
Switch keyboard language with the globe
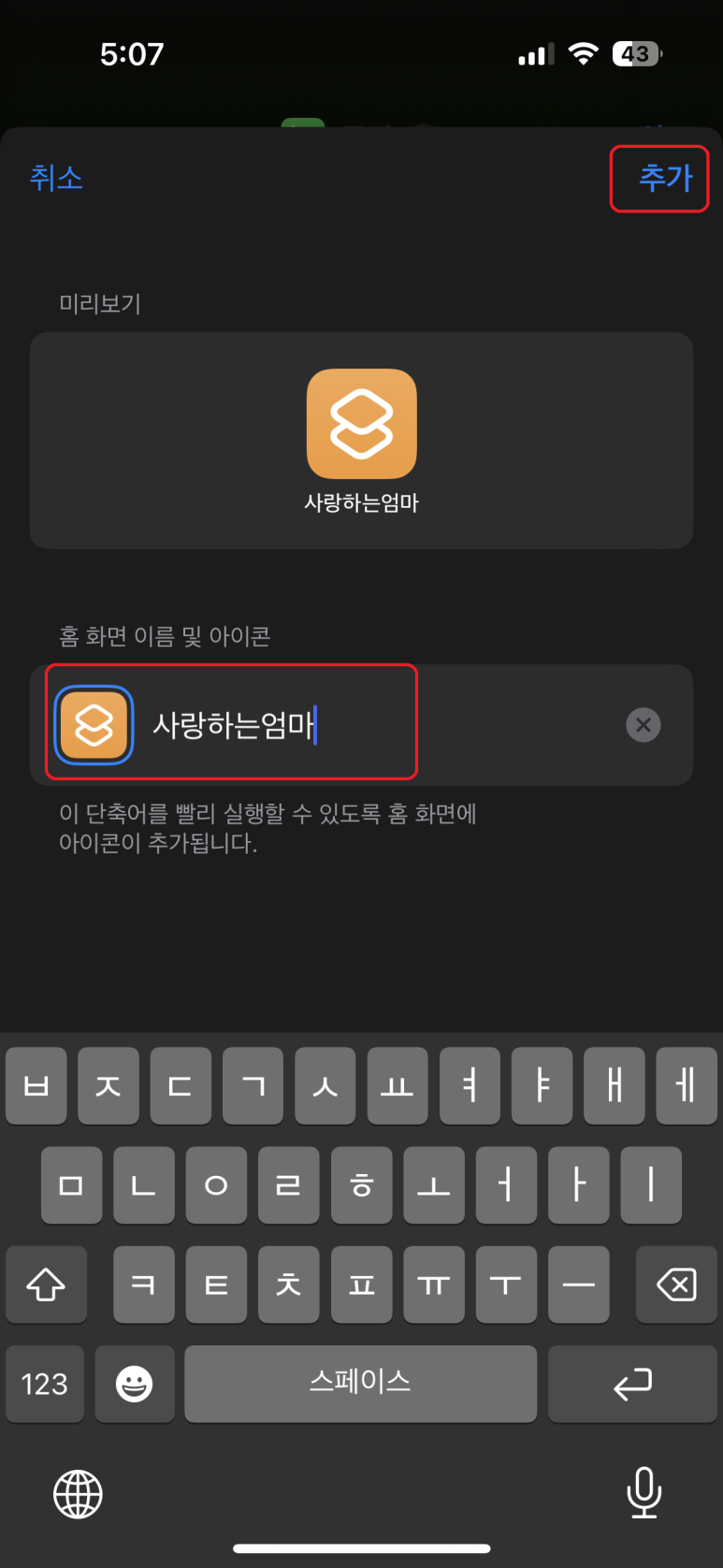coord(78,1494)
